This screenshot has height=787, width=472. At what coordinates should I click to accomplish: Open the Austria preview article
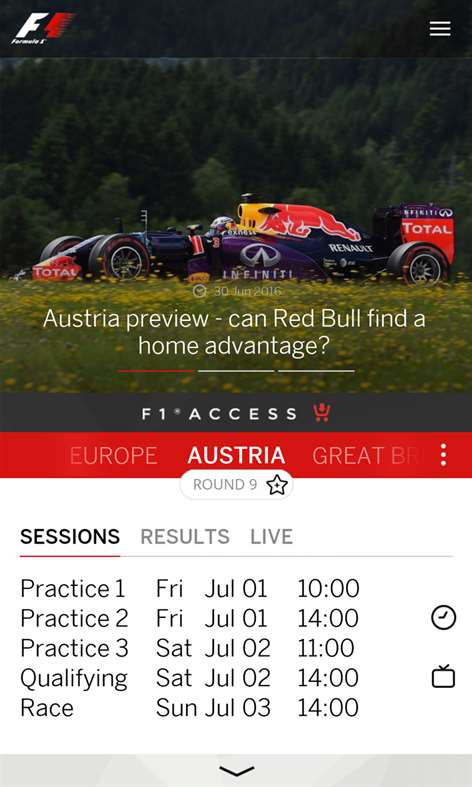click(x=234, y=332)
